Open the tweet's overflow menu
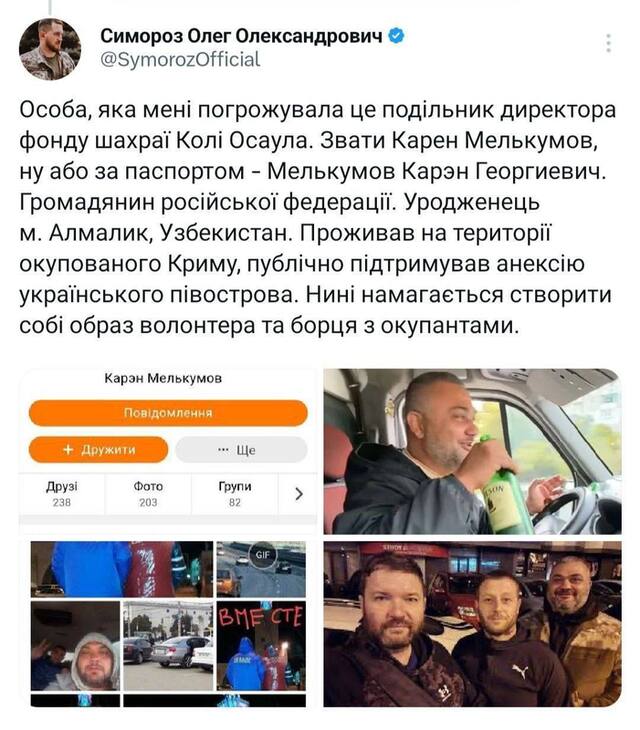640x730 pixels. coord(609,43)
